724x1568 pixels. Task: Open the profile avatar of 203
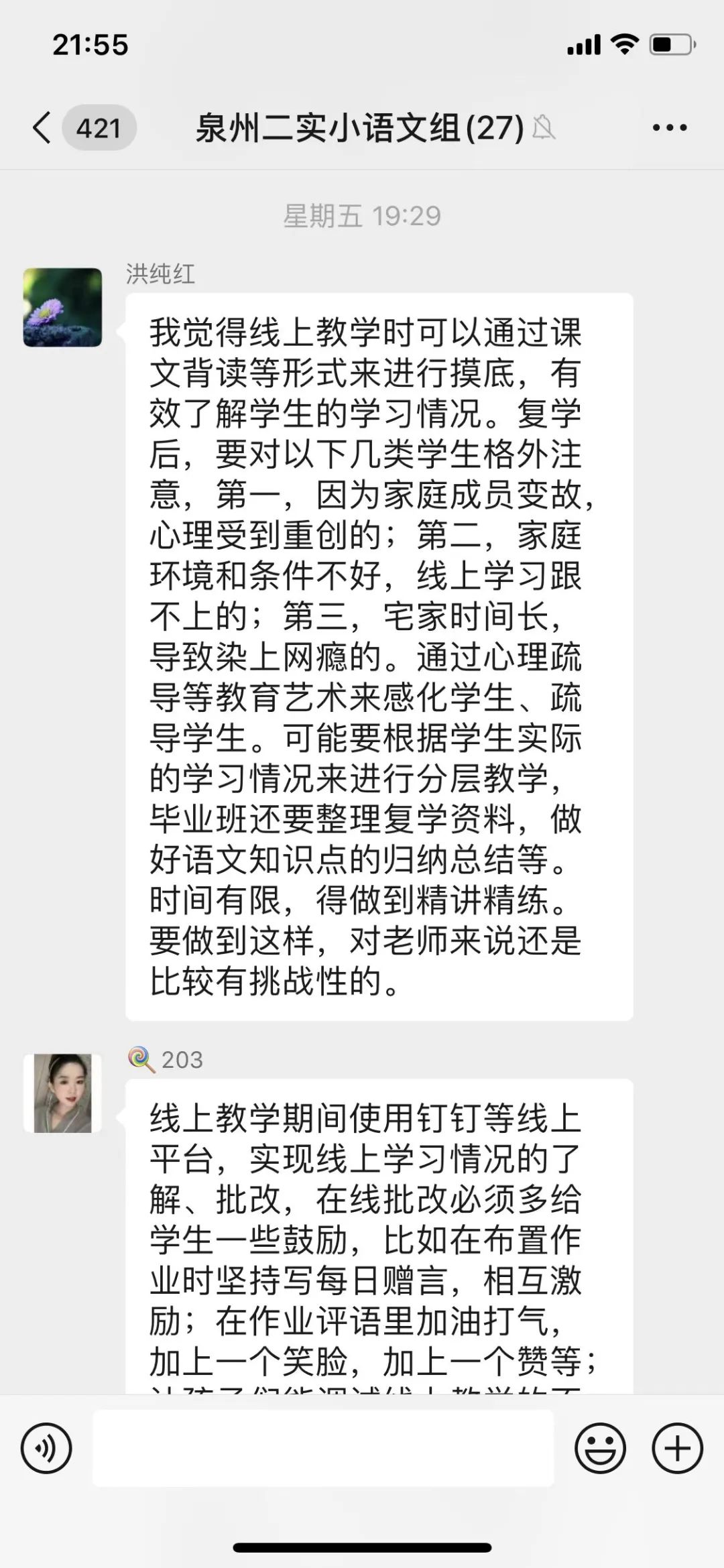point(62,1093)
